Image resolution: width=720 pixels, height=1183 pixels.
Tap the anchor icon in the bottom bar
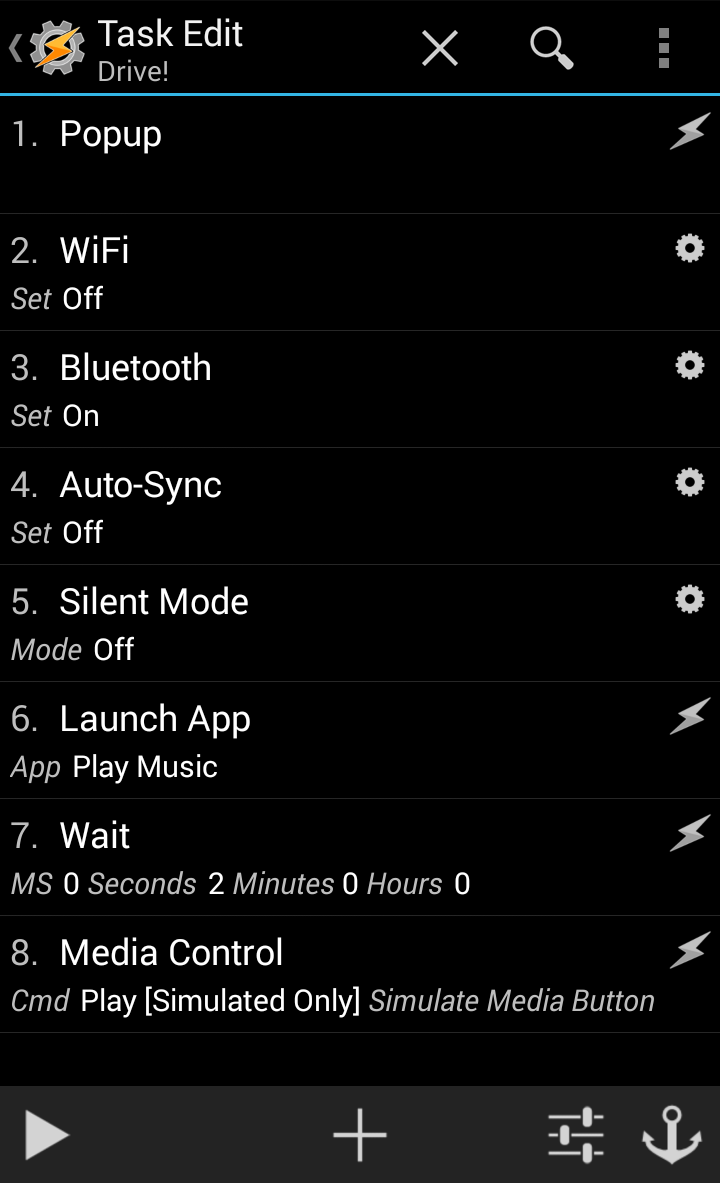674,1135
